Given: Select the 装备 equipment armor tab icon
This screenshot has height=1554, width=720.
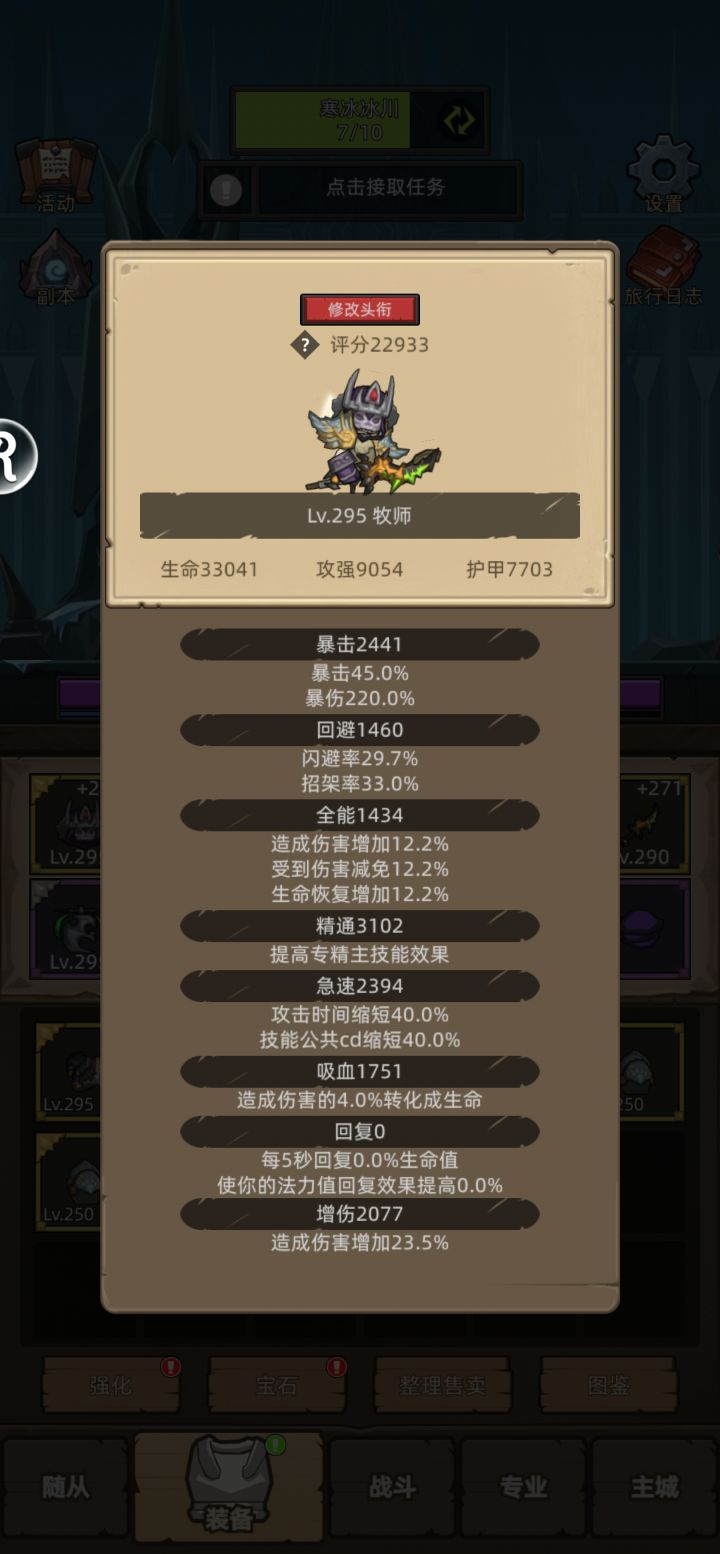Looking at the screenshot, I should [228, 1487].
